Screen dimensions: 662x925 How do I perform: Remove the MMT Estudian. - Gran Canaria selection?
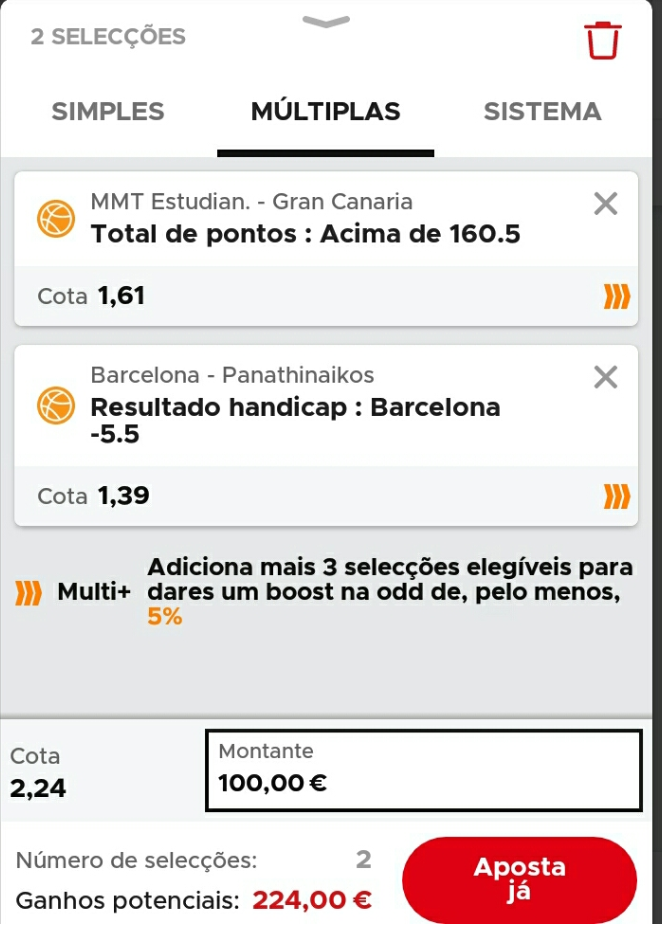tap(605, 204)
